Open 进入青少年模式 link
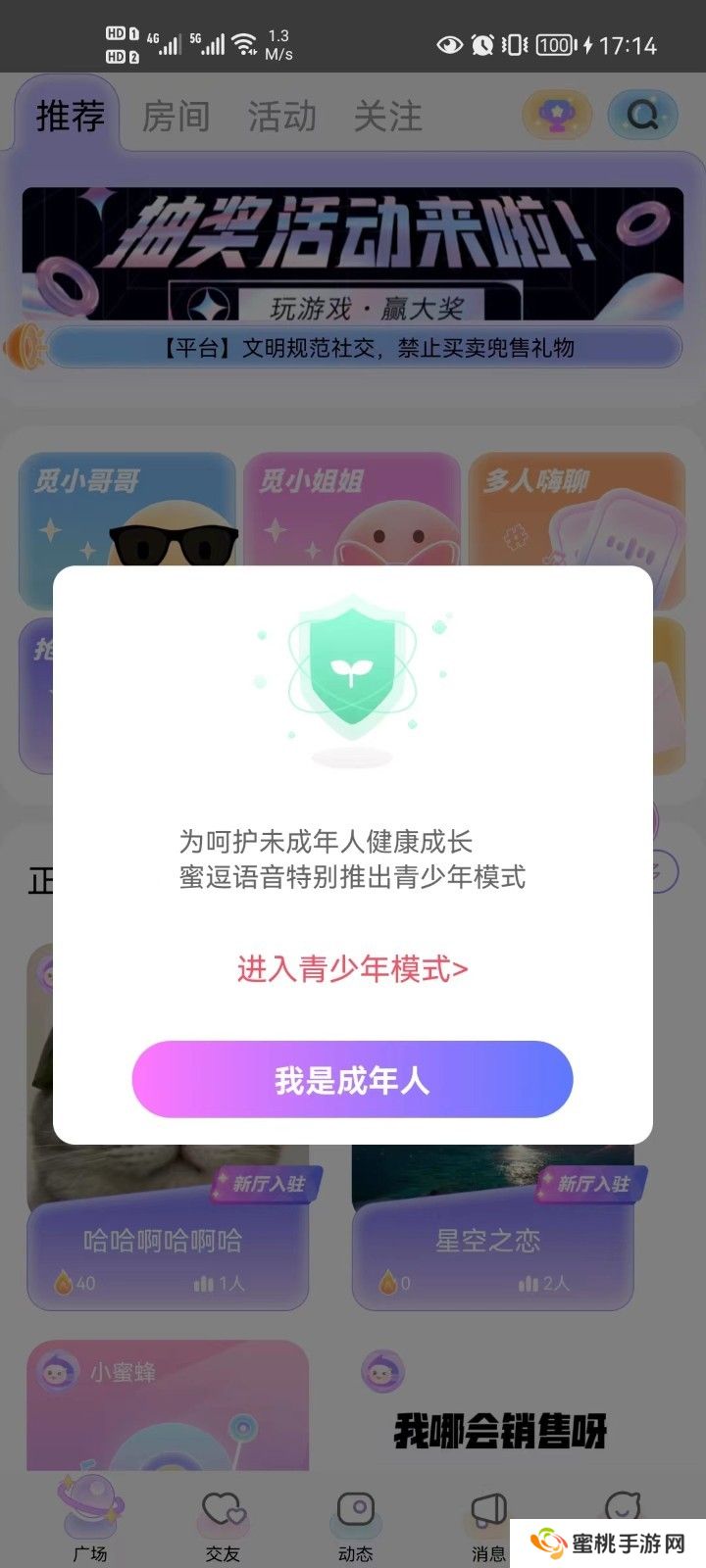Screen dimensions: 706x1568 353,969
